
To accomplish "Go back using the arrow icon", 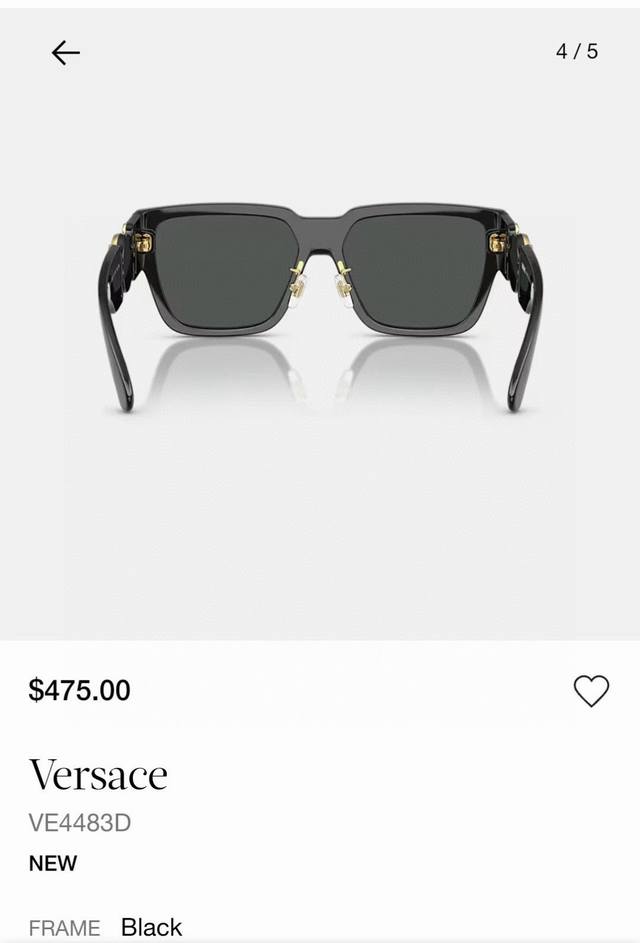I will [x=66, y=53].
